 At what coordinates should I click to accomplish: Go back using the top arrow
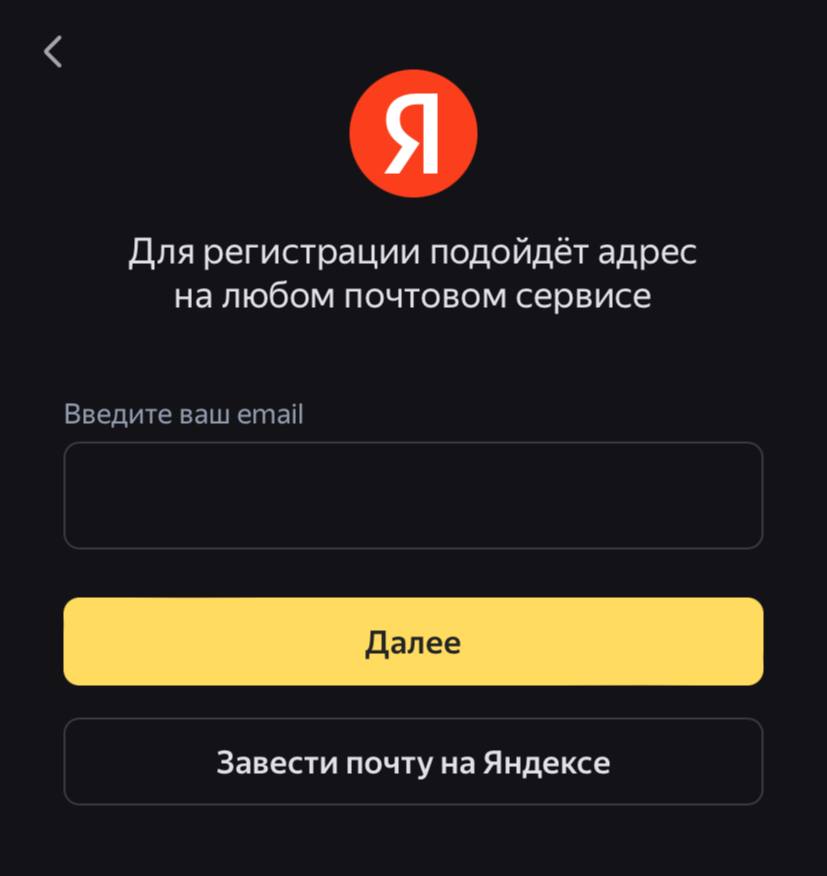click(53, 52)
